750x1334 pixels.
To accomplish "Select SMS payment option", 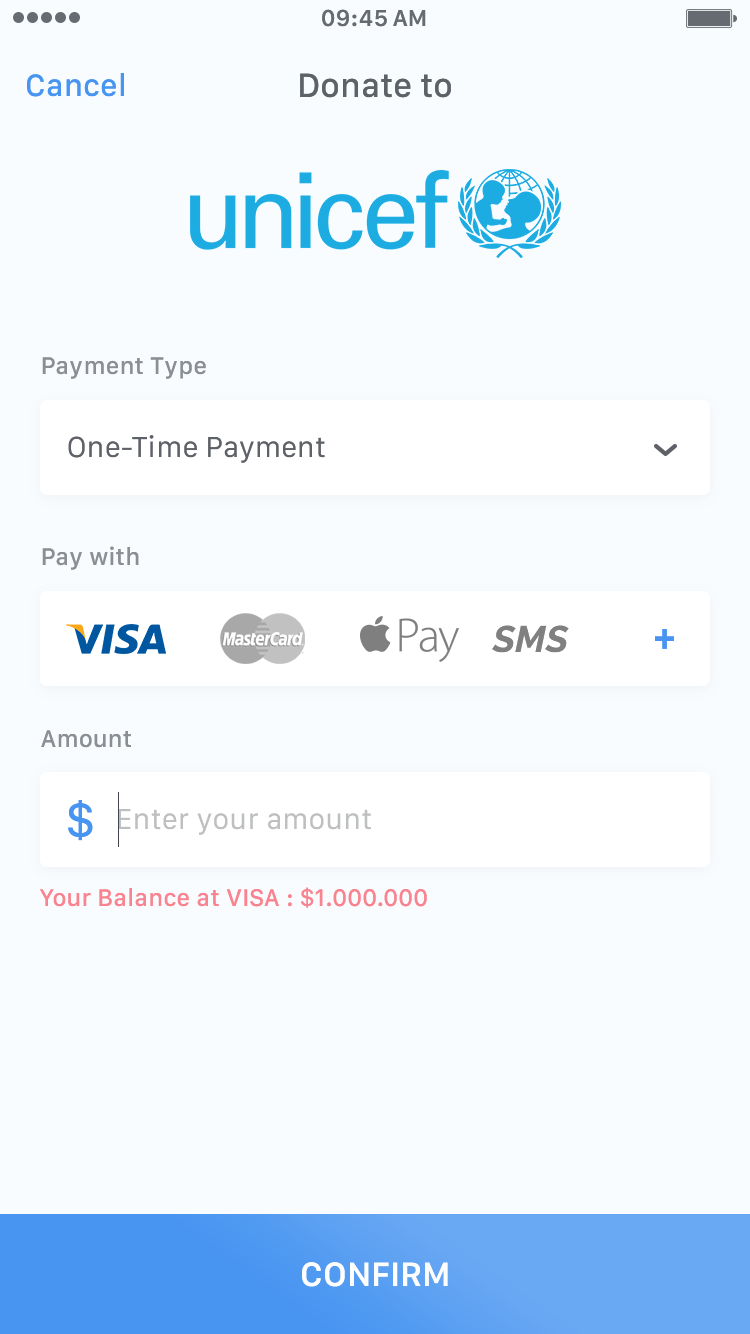I will tap(530, 639).
